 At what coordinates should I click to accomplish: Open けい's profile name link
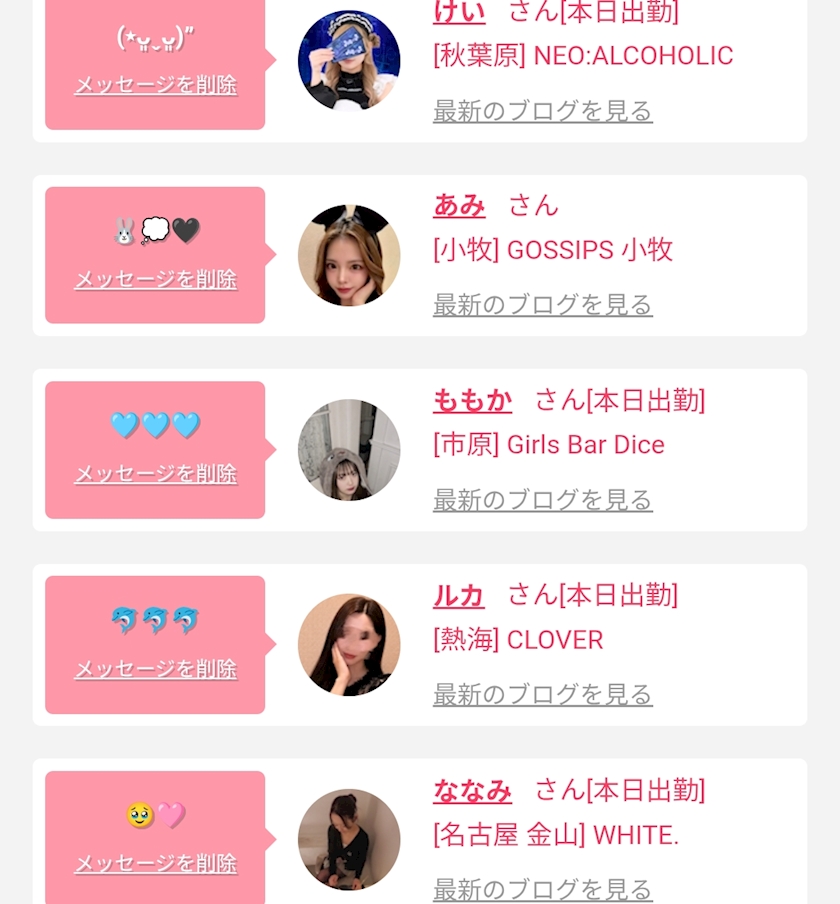(459, 12)
